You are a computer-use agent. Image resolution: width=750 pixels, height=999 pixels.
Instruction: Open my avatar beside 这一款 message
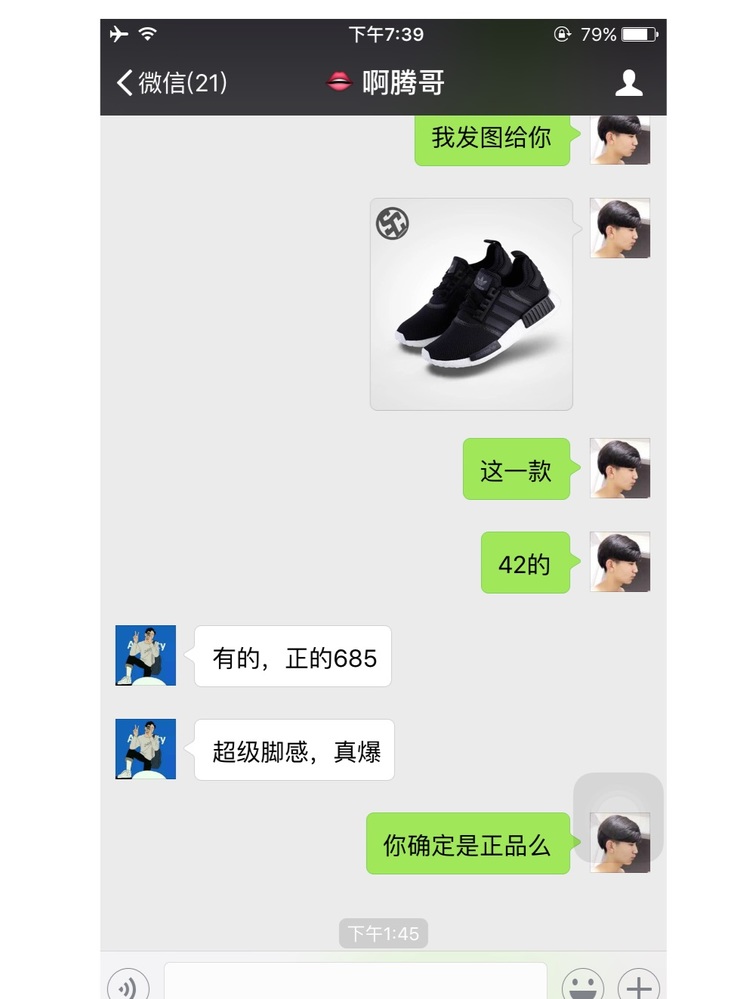(x=620, y=468)
